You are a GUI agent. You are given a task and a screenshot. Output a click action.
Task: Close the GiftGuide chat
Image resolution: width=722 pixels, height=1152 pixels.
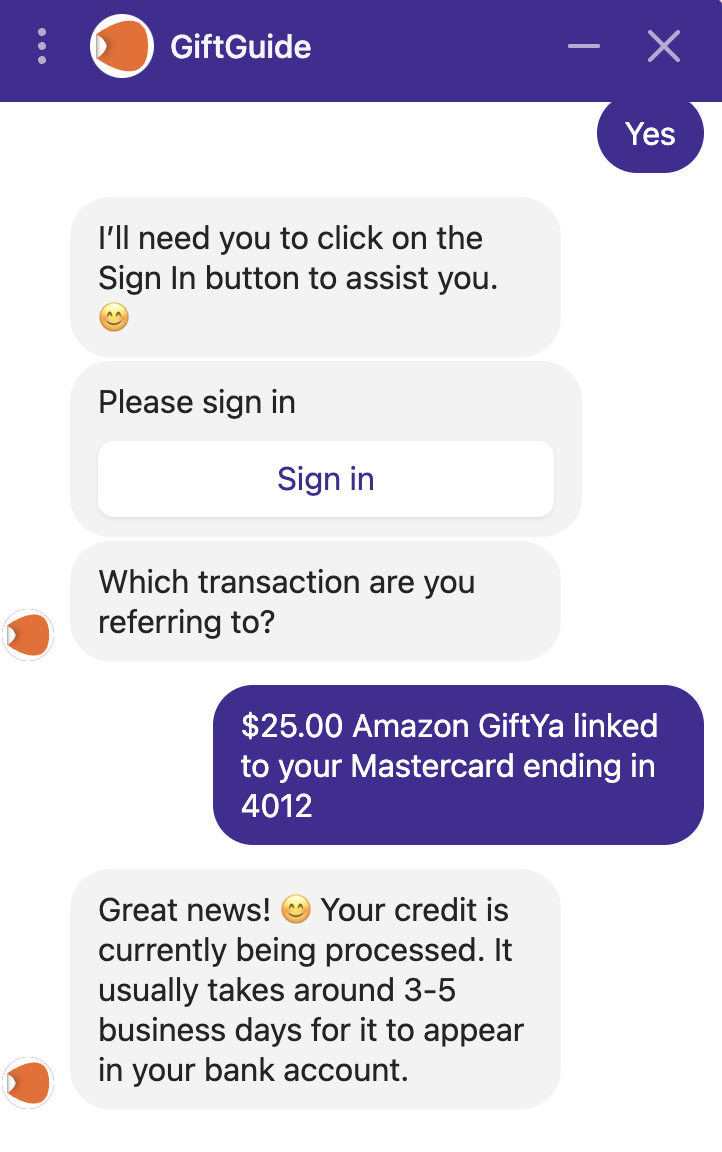pos(663,47)
